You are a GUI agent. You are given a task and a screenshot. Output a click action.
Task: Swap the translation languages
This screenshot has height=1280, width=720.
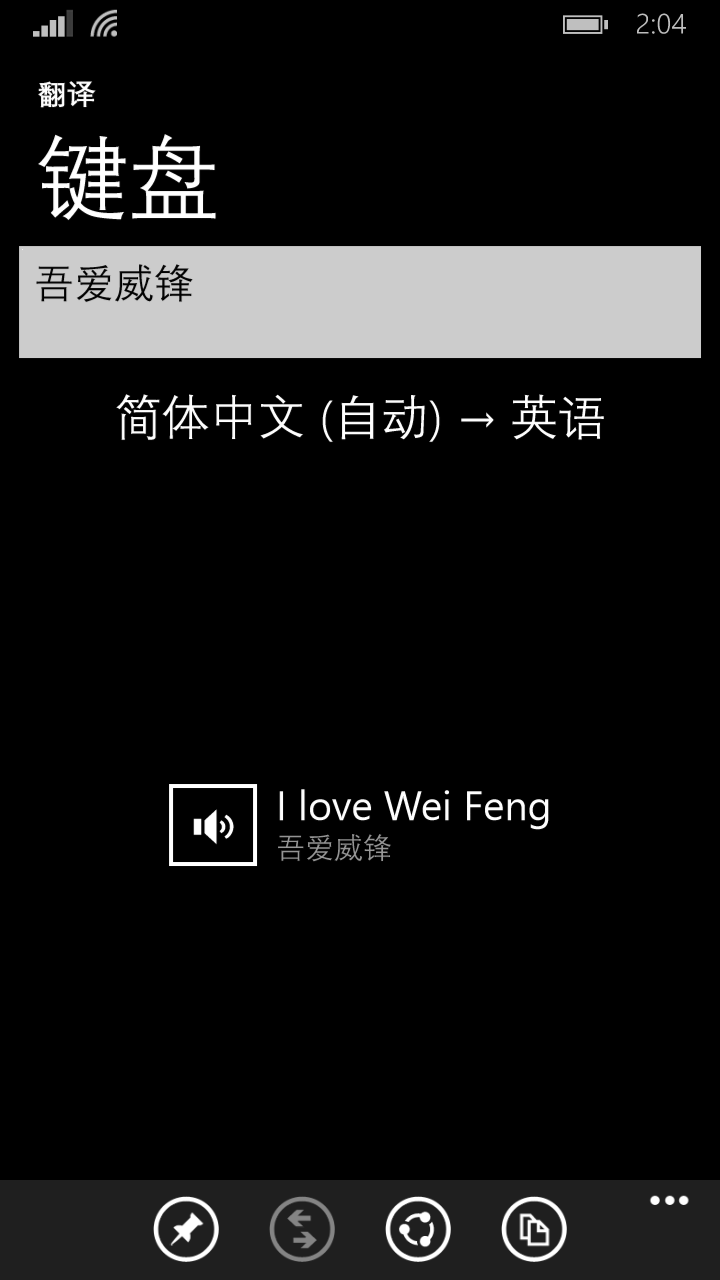pyautogui.click(x=302, y=1229)
